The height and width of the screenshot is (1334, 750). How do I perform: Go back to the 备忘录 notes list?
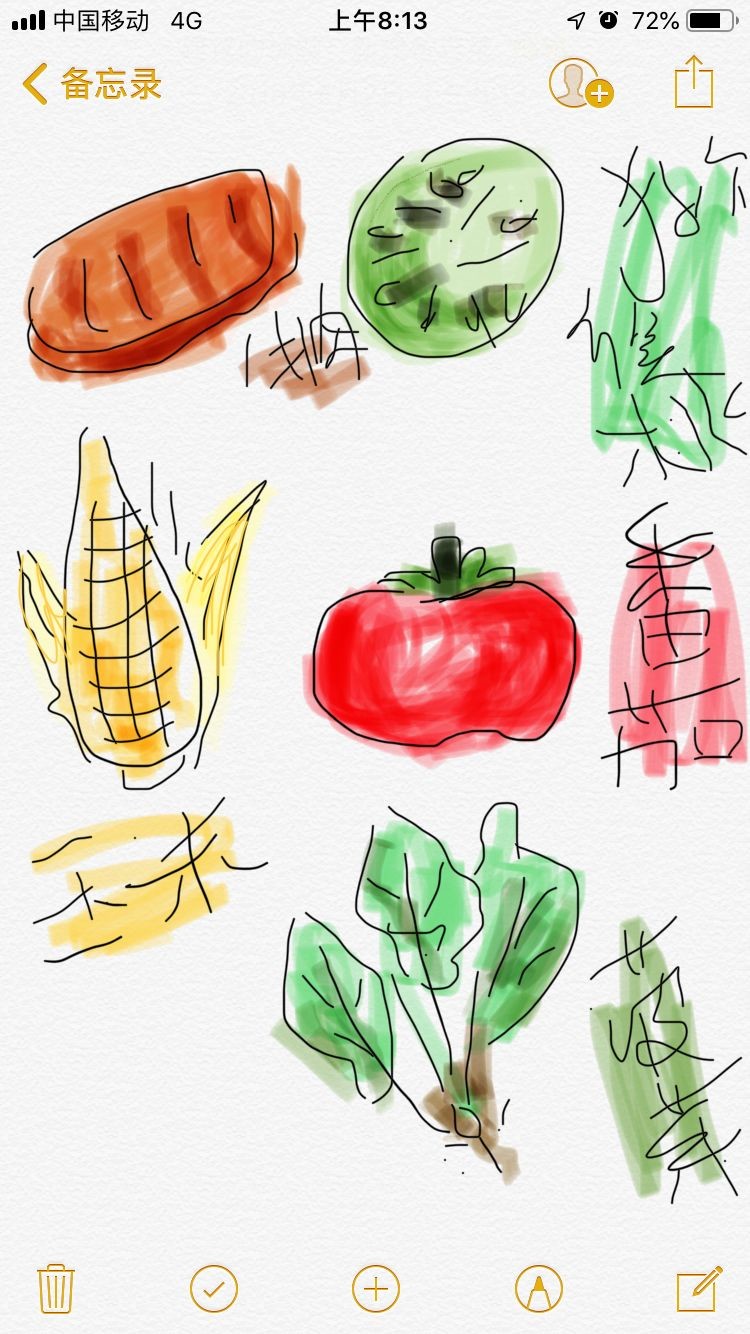tap(92, 84)
